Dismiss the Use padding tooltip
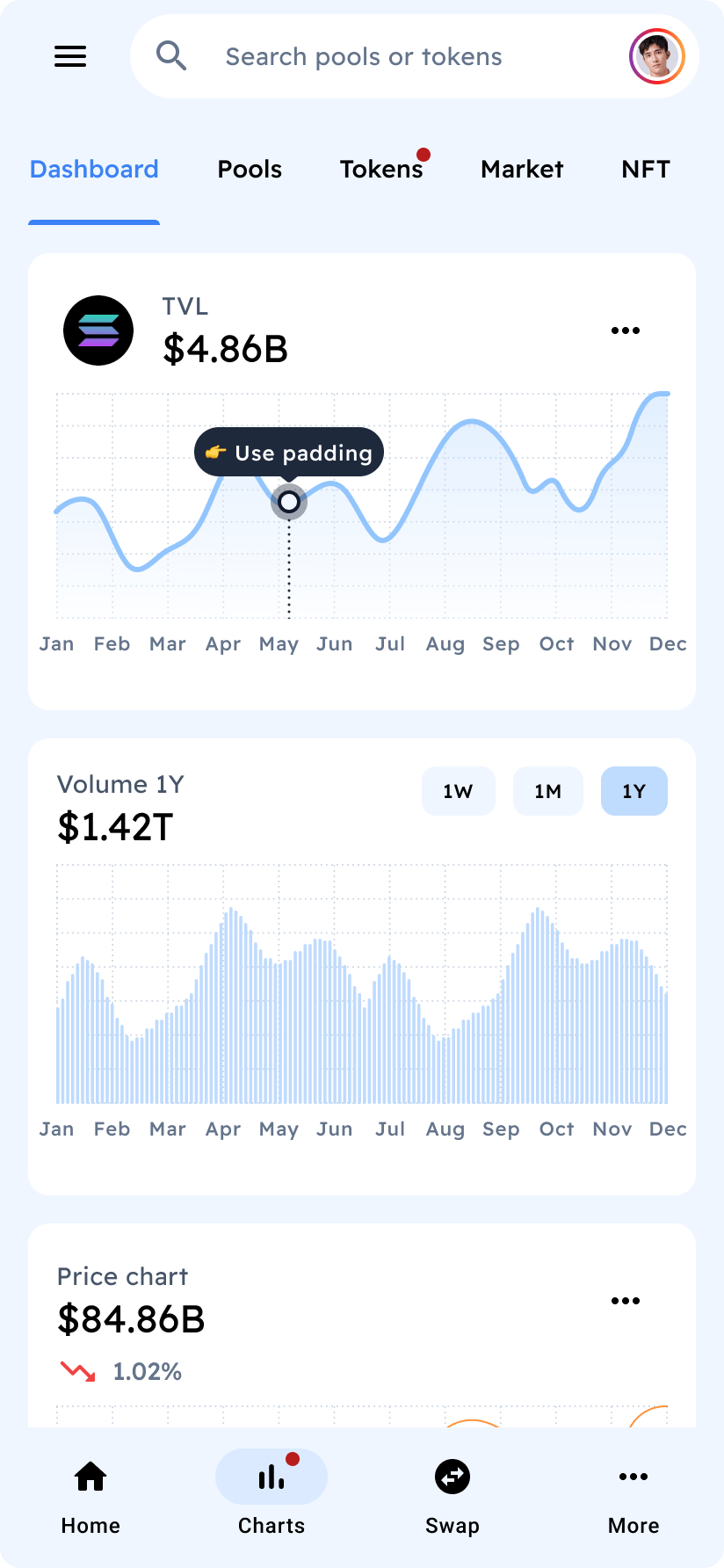This screenshot has height=1568, width=724. pyautogui.click(x=288, y=452)
